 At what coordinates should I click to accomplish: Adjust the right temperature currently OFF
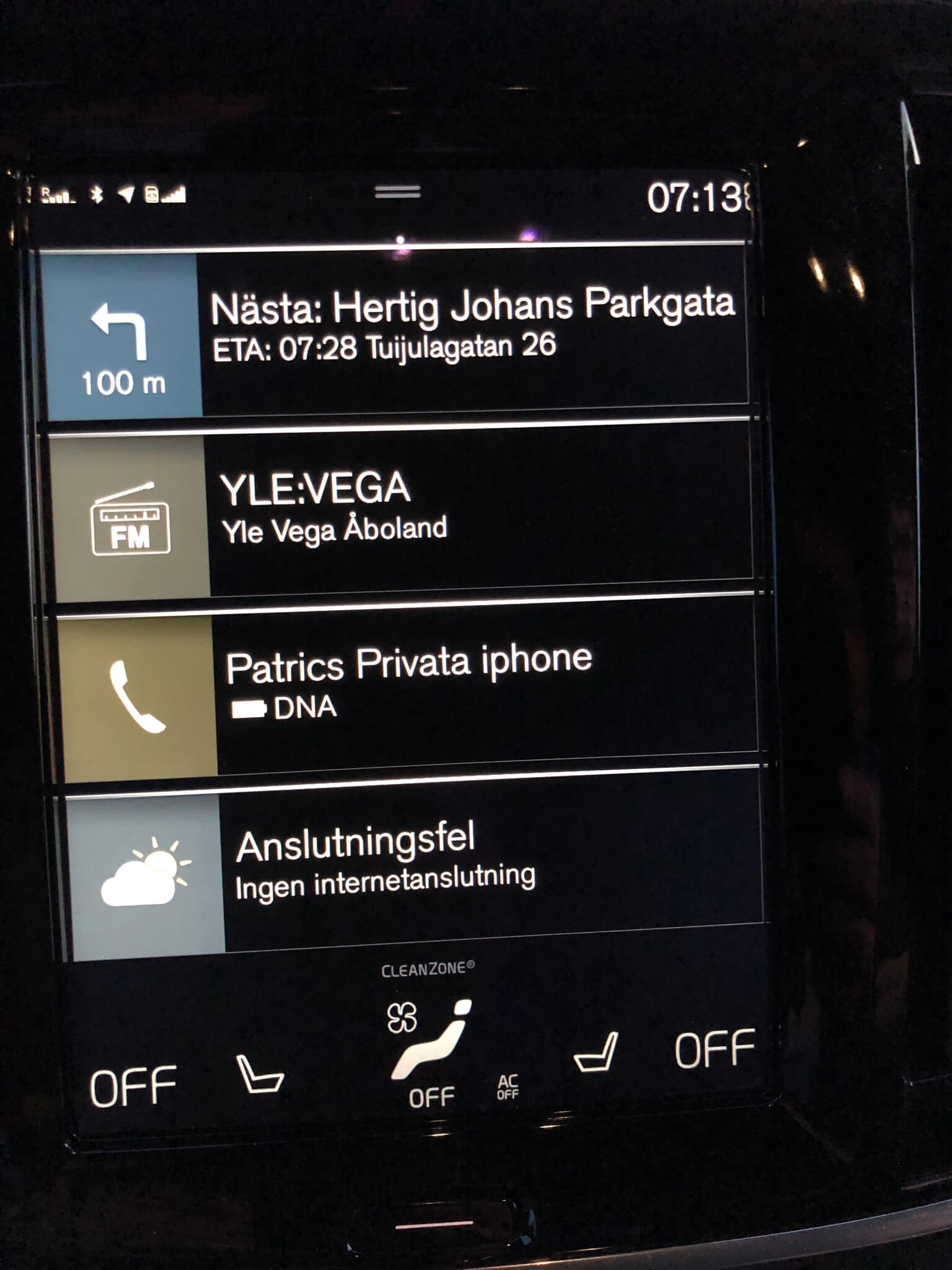click(x=714, y=1049)
